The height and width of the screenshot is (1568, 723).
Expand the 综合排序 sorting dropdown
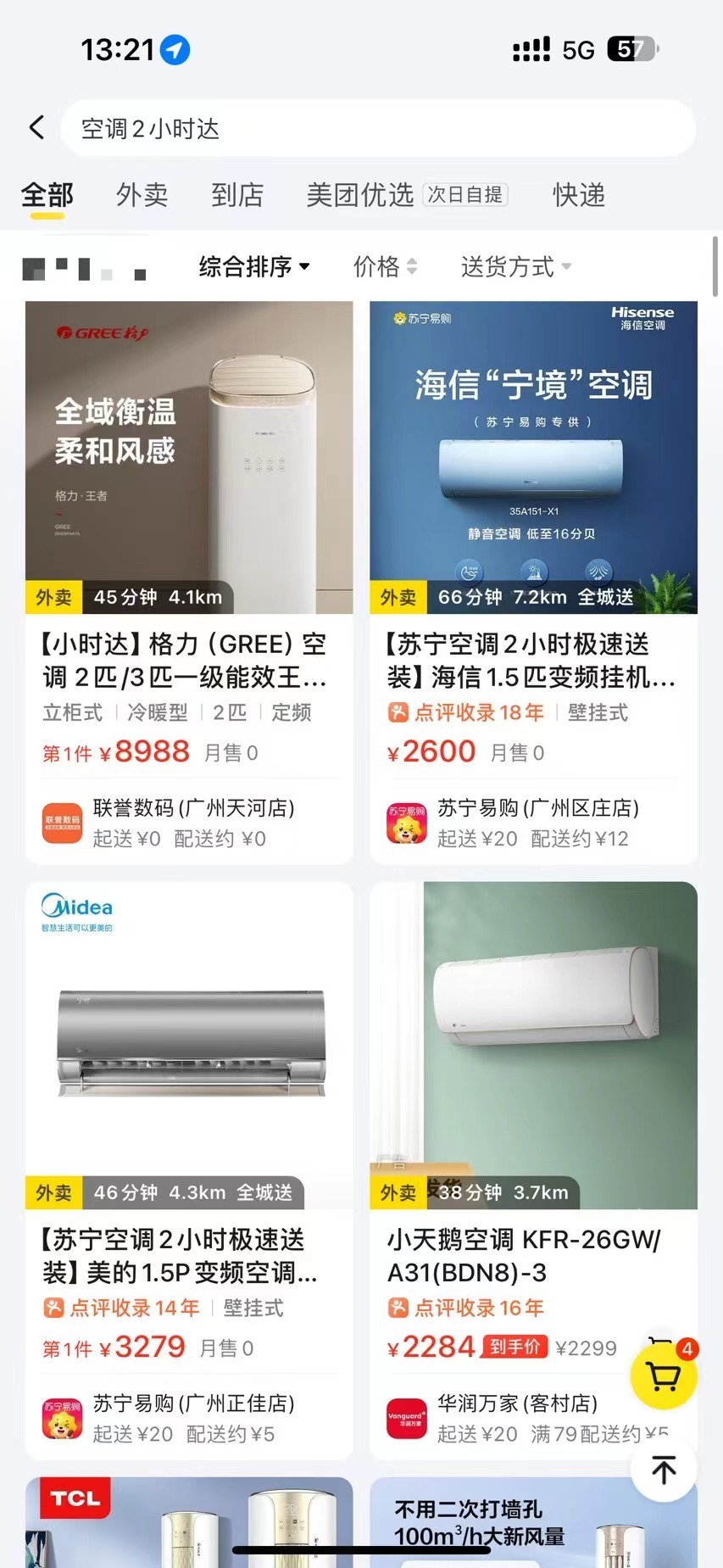[x=253, y=267]
